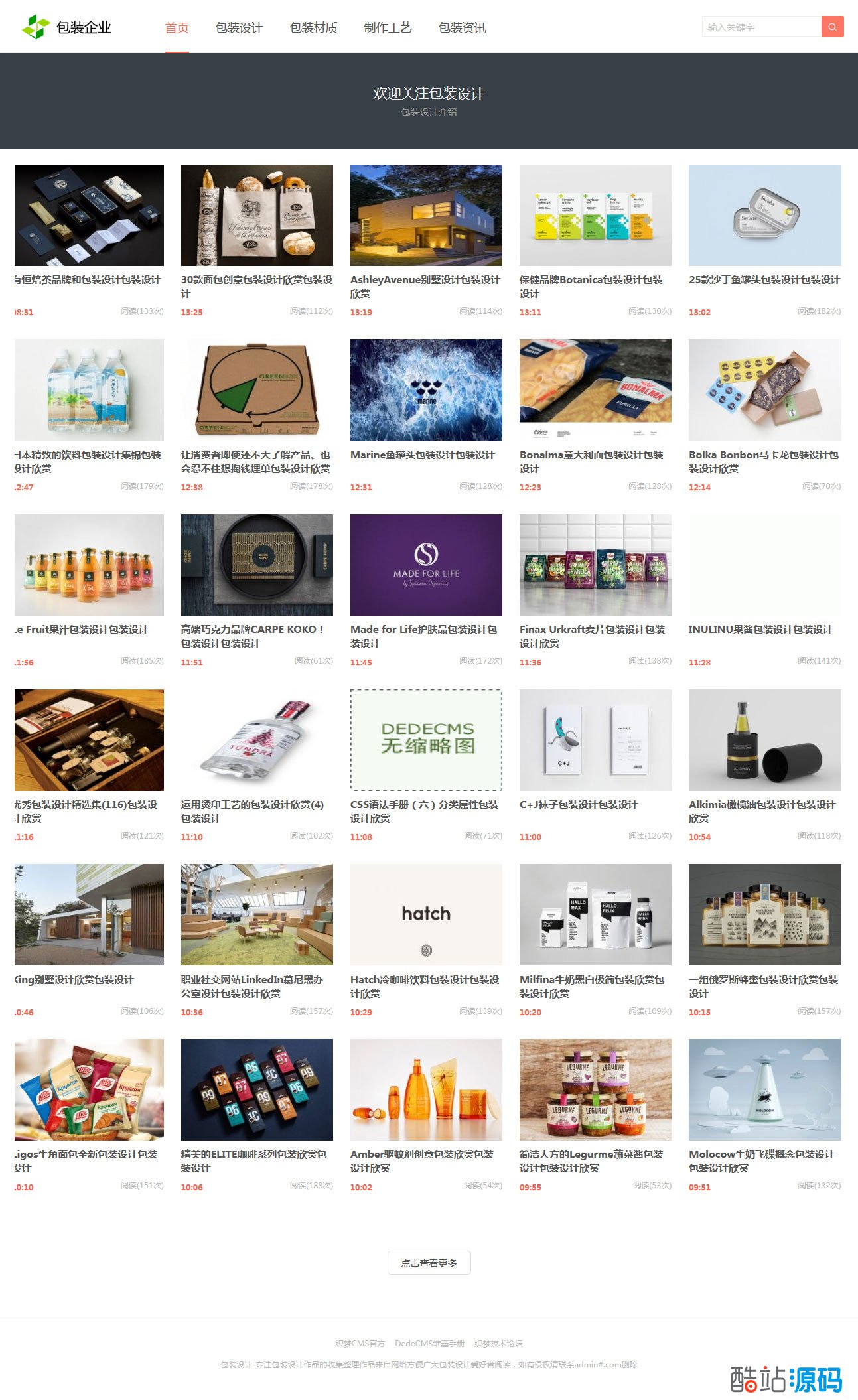This screenshot has height=1400, width=858.
Task: Open the DedeCMS维基手册 footer link
Action: click(429, 1343)
